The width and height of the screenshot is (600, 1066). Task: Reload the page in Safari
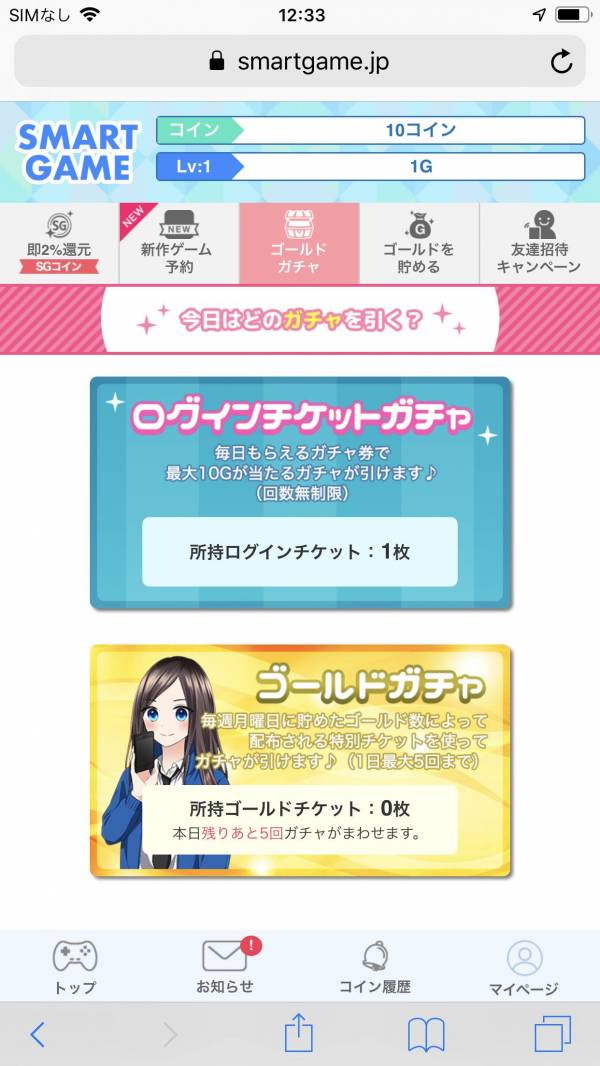pos(562,61)
